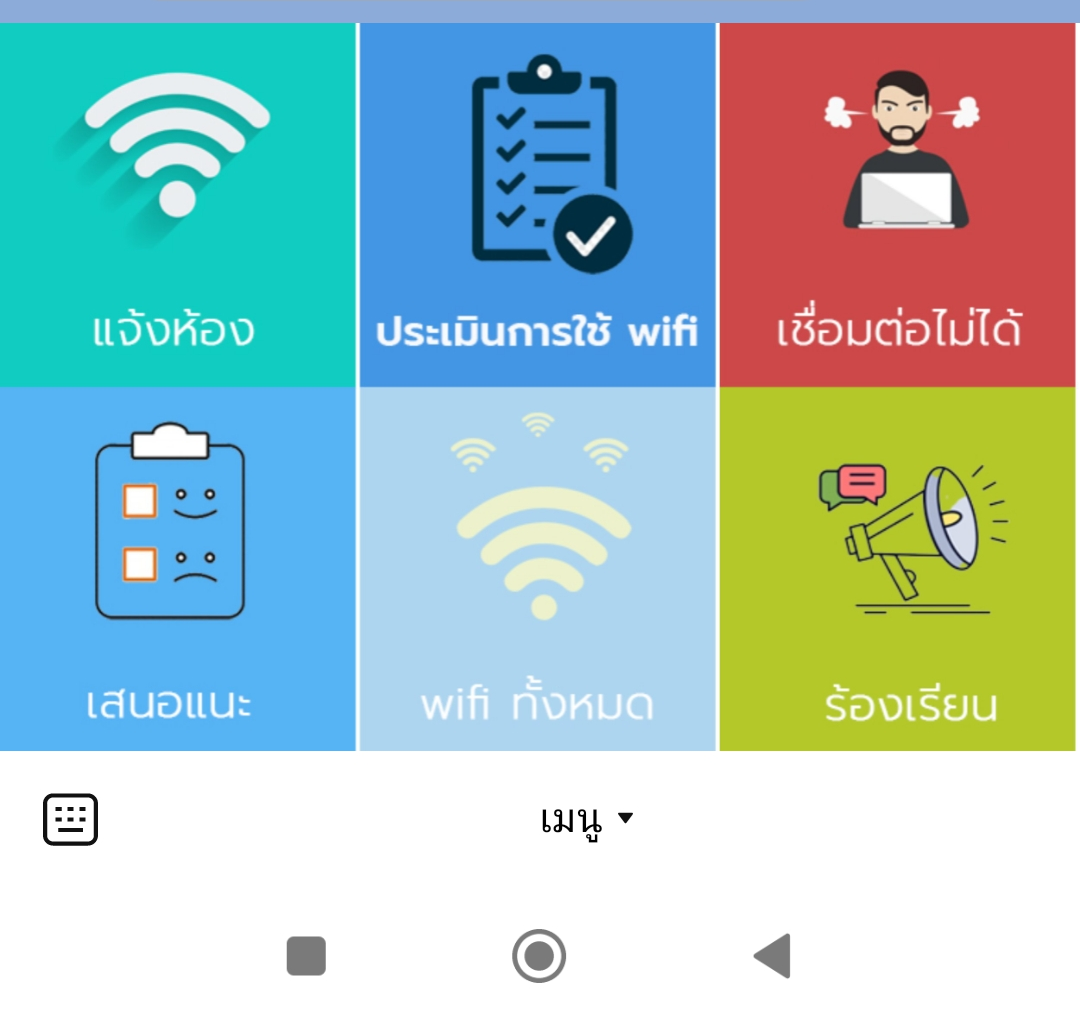Select ประเมินการใช้ wifi tile
This screenshot has width=1080, height=1021.
537,205
